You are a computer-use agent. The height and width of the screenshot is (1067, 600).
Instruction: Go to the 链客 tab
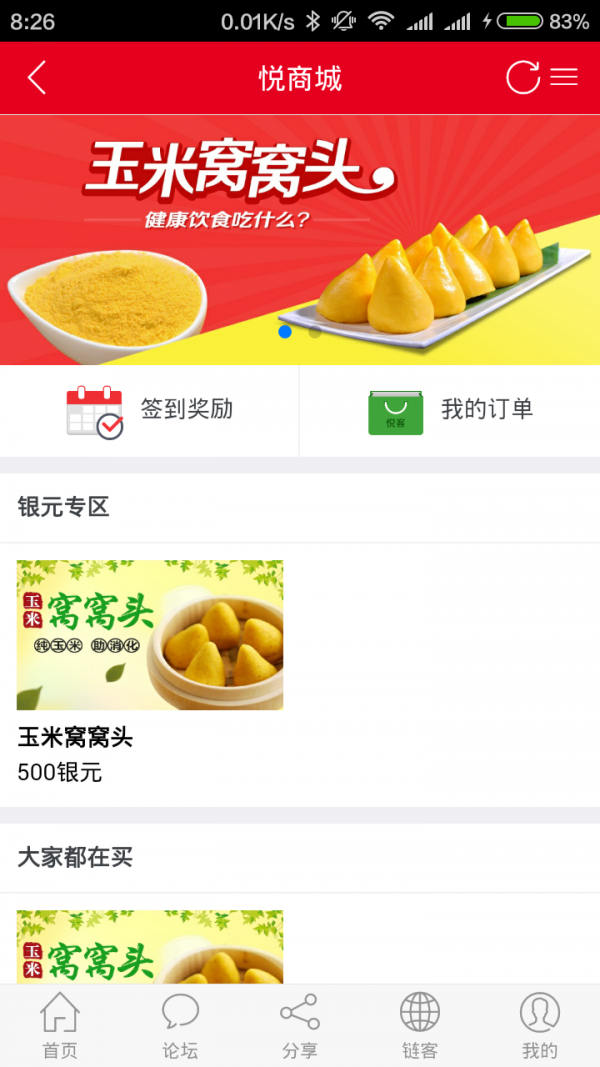[x=420, y=1026]
